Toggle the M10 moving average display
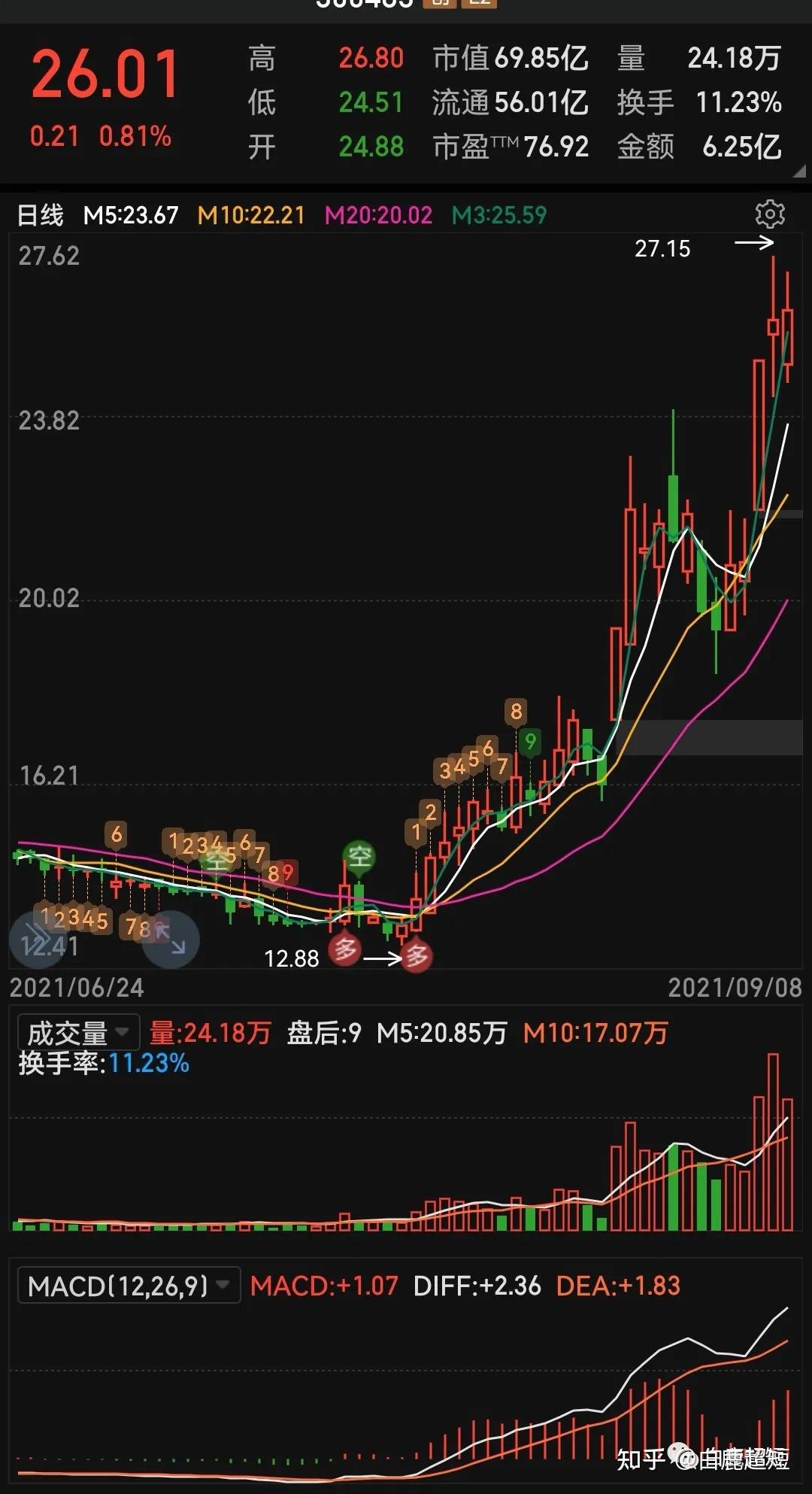Screen dimensions: 812x1494 pos(251,215)
